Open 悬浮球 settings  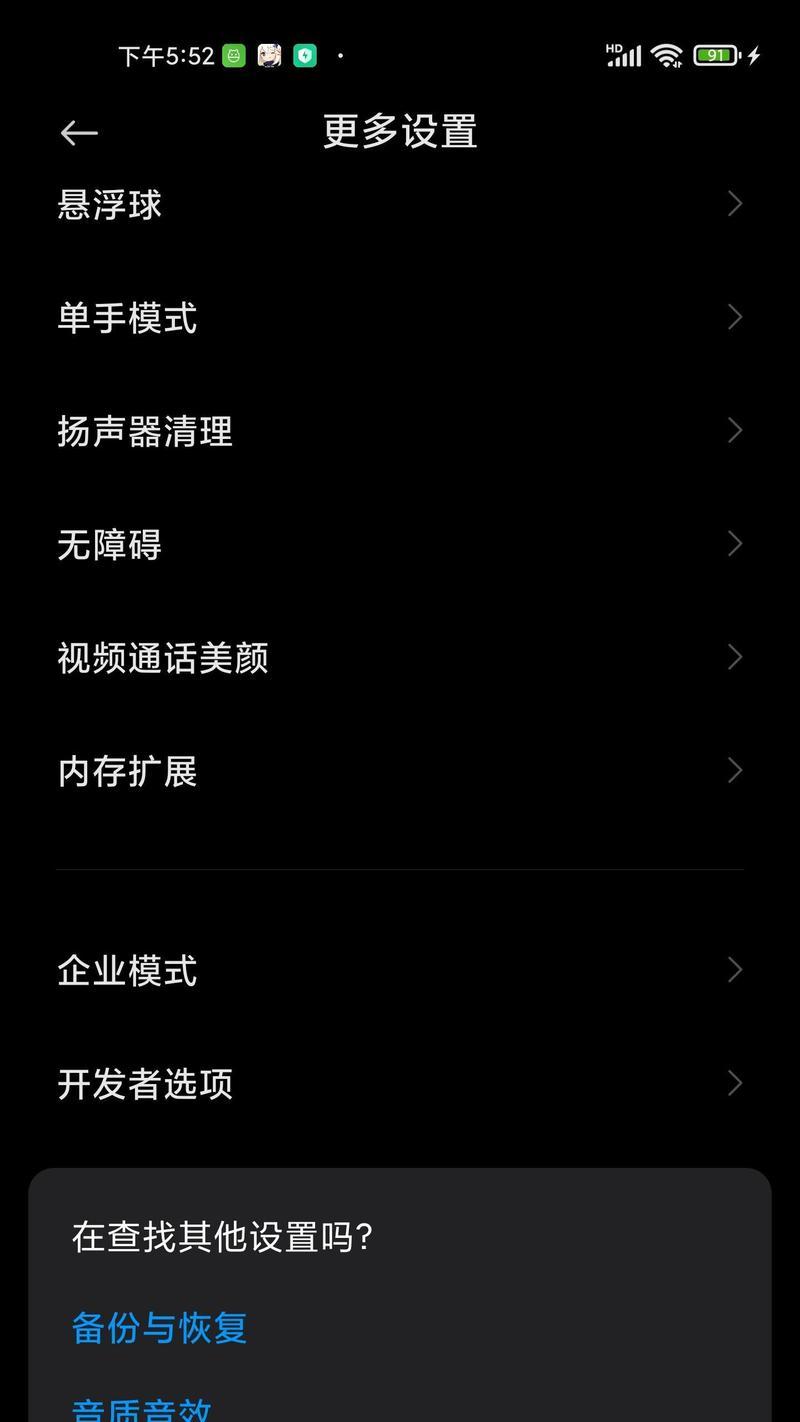pyautogui.click(x=400, y=204)
